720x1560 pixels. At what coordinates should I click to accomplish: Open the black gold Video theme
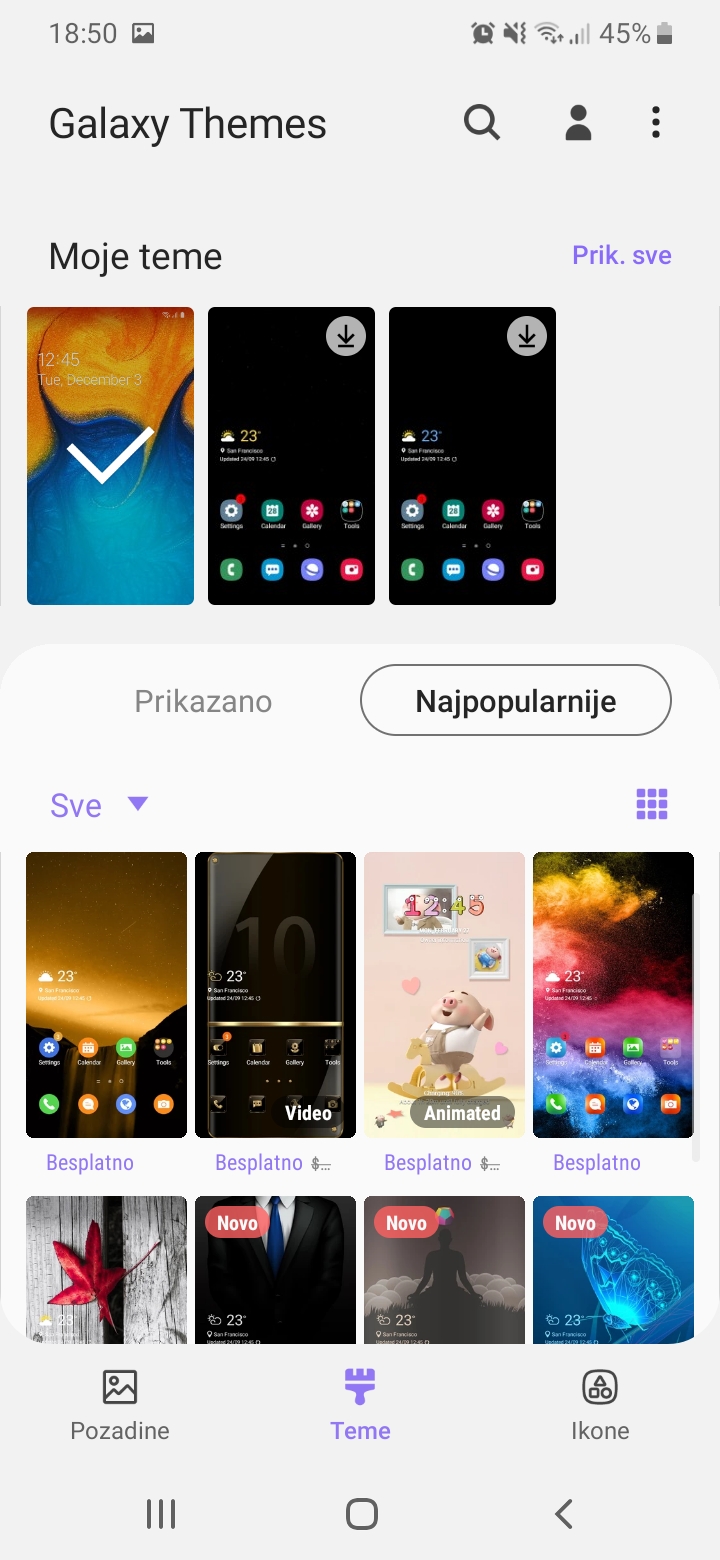coord(275,995)
